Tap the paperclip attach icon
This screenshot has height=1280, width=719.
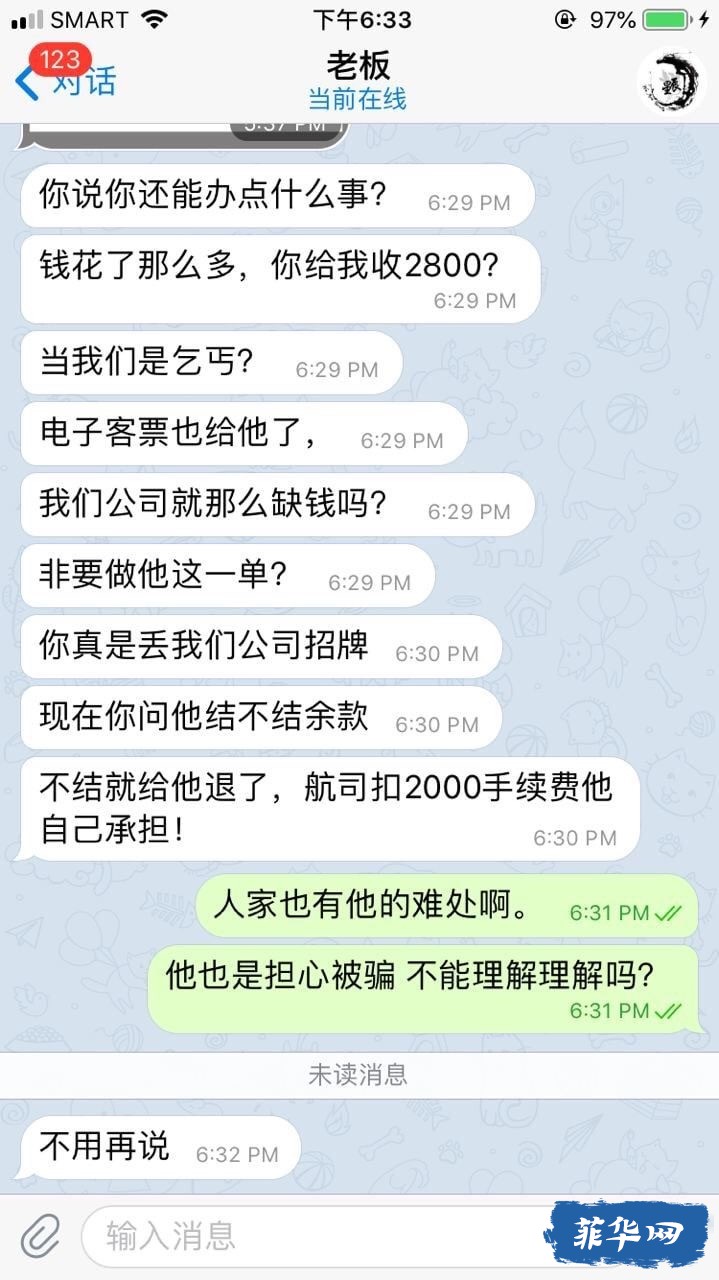(x=40, y=1235)
